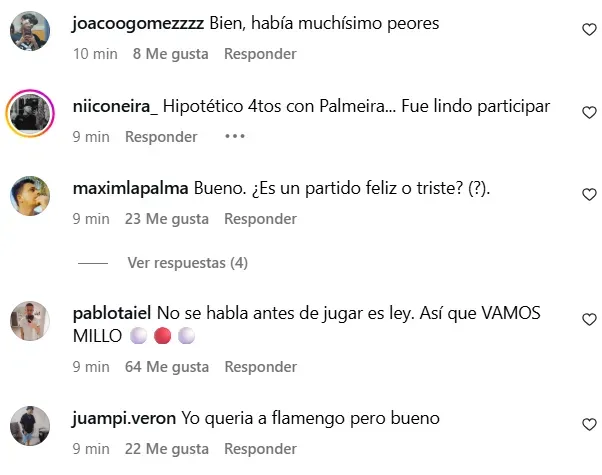Open joacoogomezzzz's profile picture
The width and height of the screenshot is (602, 475).
coord(30,32)
